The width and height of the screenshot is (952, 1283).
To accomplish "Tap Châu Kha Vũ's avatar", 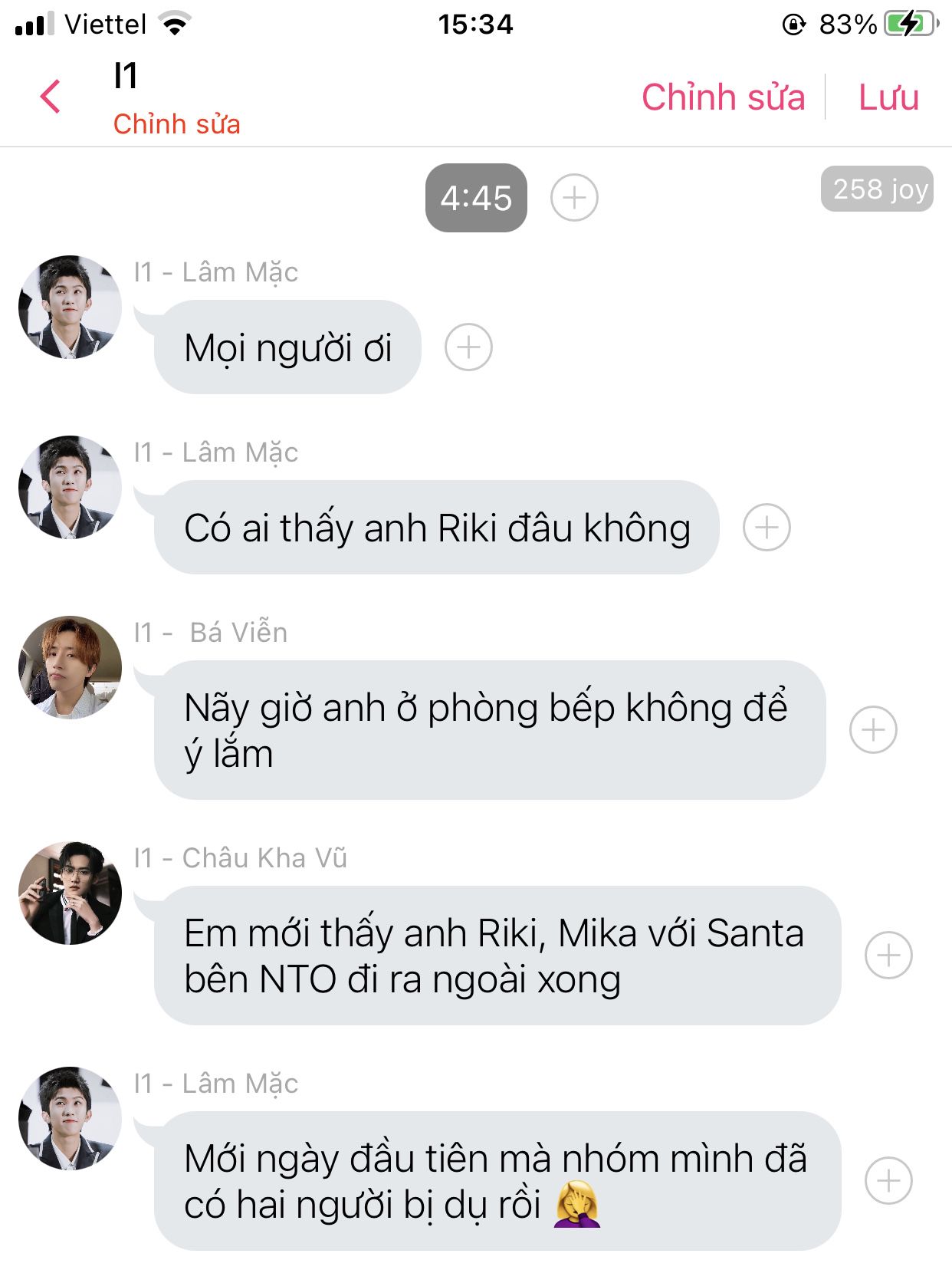I will [x=71, y=893].
